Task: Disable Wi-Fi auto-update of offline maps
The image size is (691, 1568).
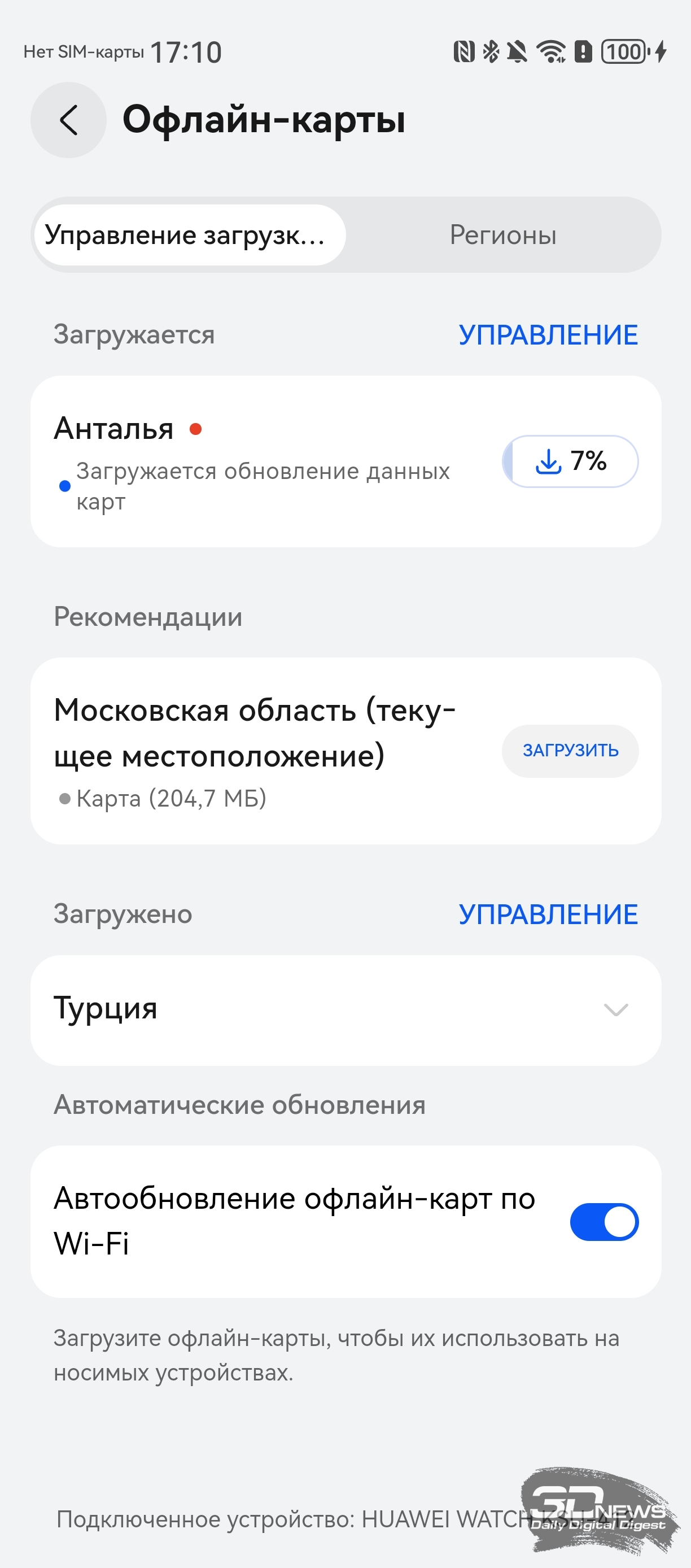Action: (603, 1222)
